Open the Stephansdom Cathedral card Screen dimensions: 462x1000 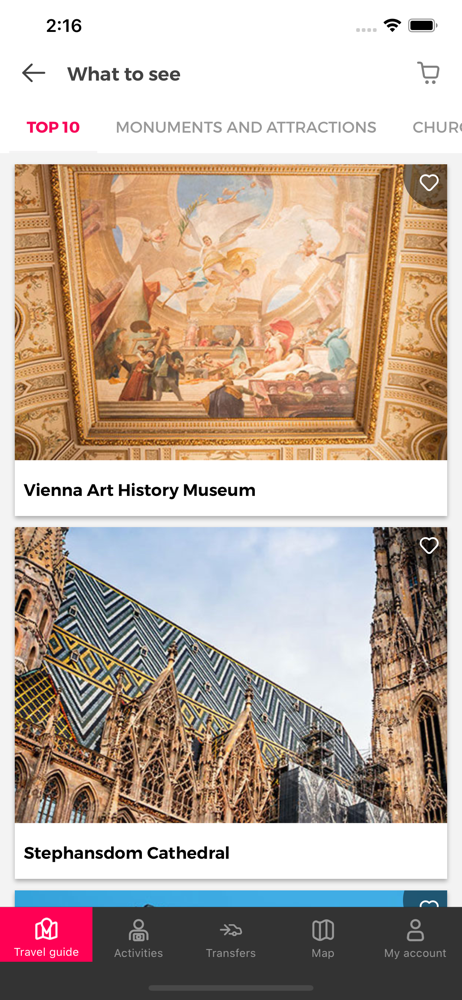point(231,703)
